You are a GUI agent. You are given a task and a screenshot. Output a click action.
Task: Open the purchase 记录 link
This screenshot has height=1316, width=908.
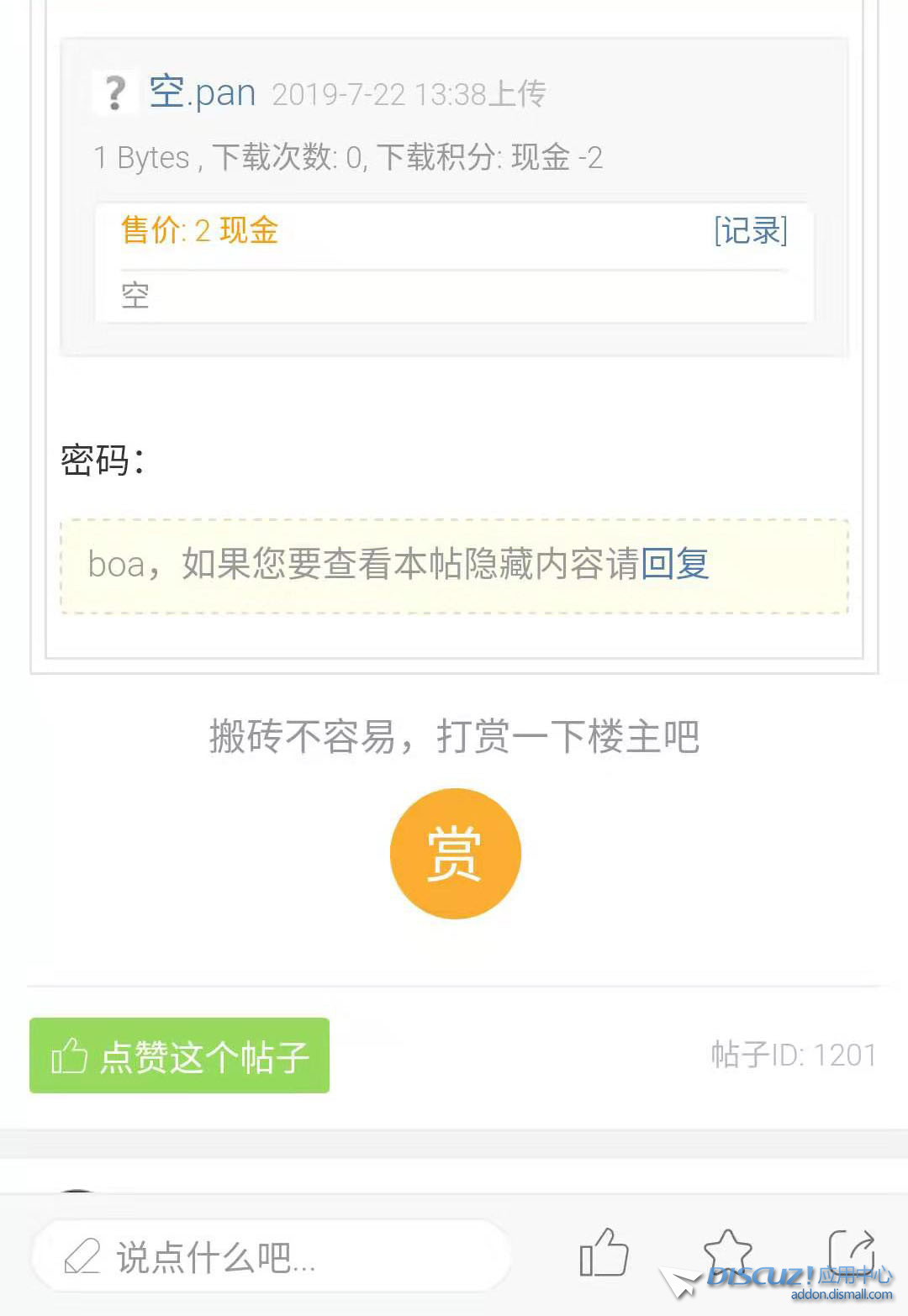pyautogui.click(x=750, y=230)
